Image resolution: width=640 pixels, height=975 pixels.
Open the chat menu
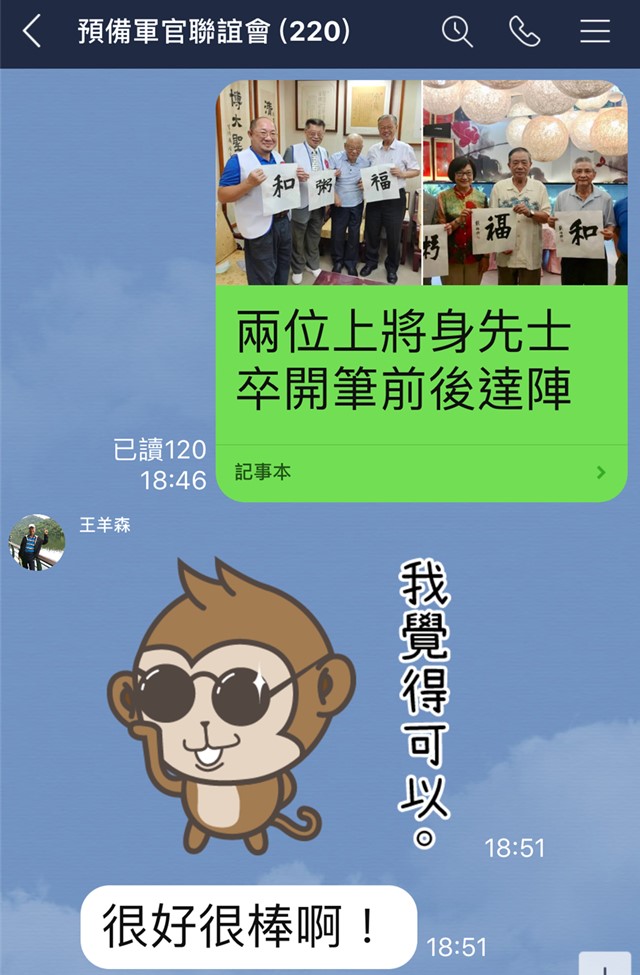point(595,32)
